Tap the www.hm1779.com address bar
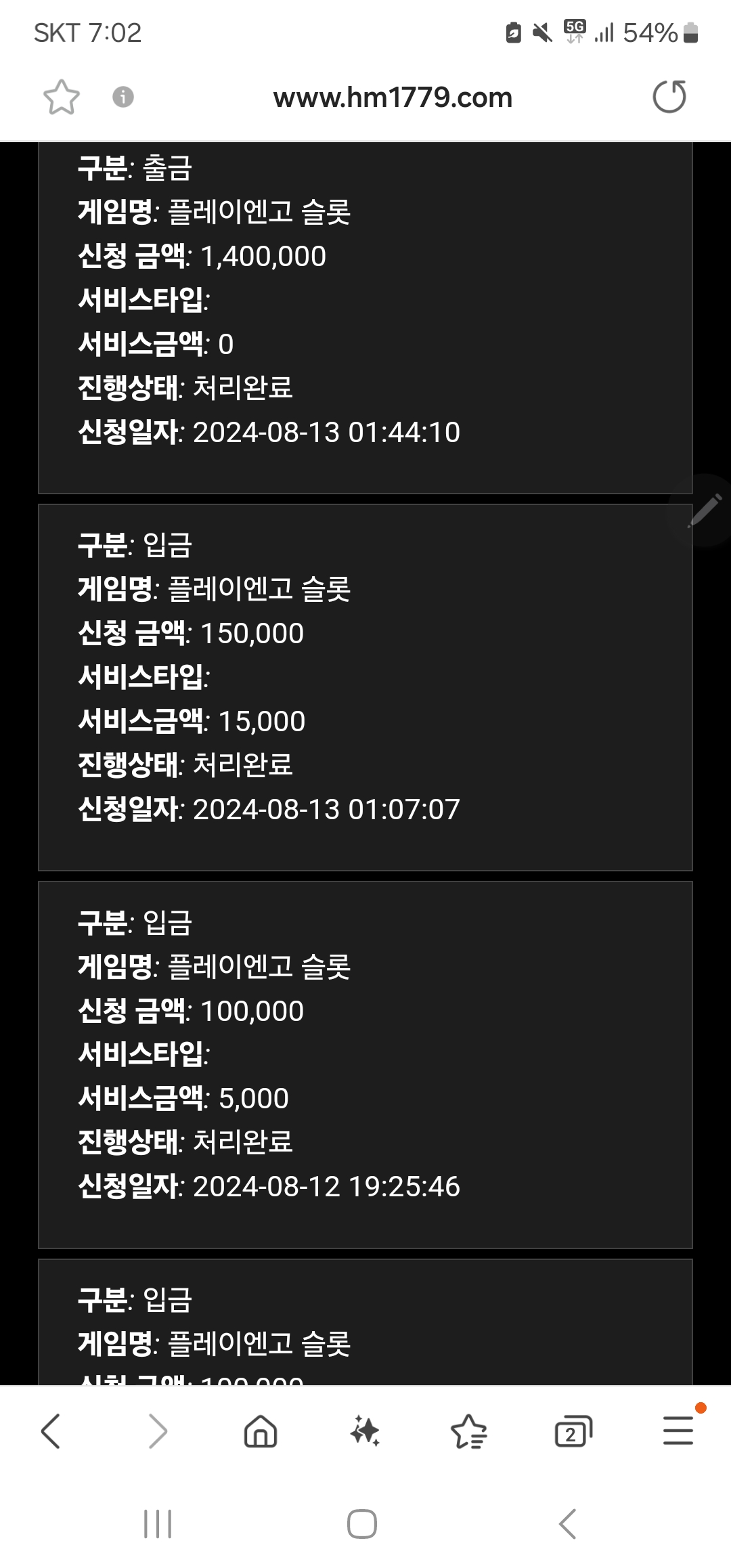 pos(393,97)
